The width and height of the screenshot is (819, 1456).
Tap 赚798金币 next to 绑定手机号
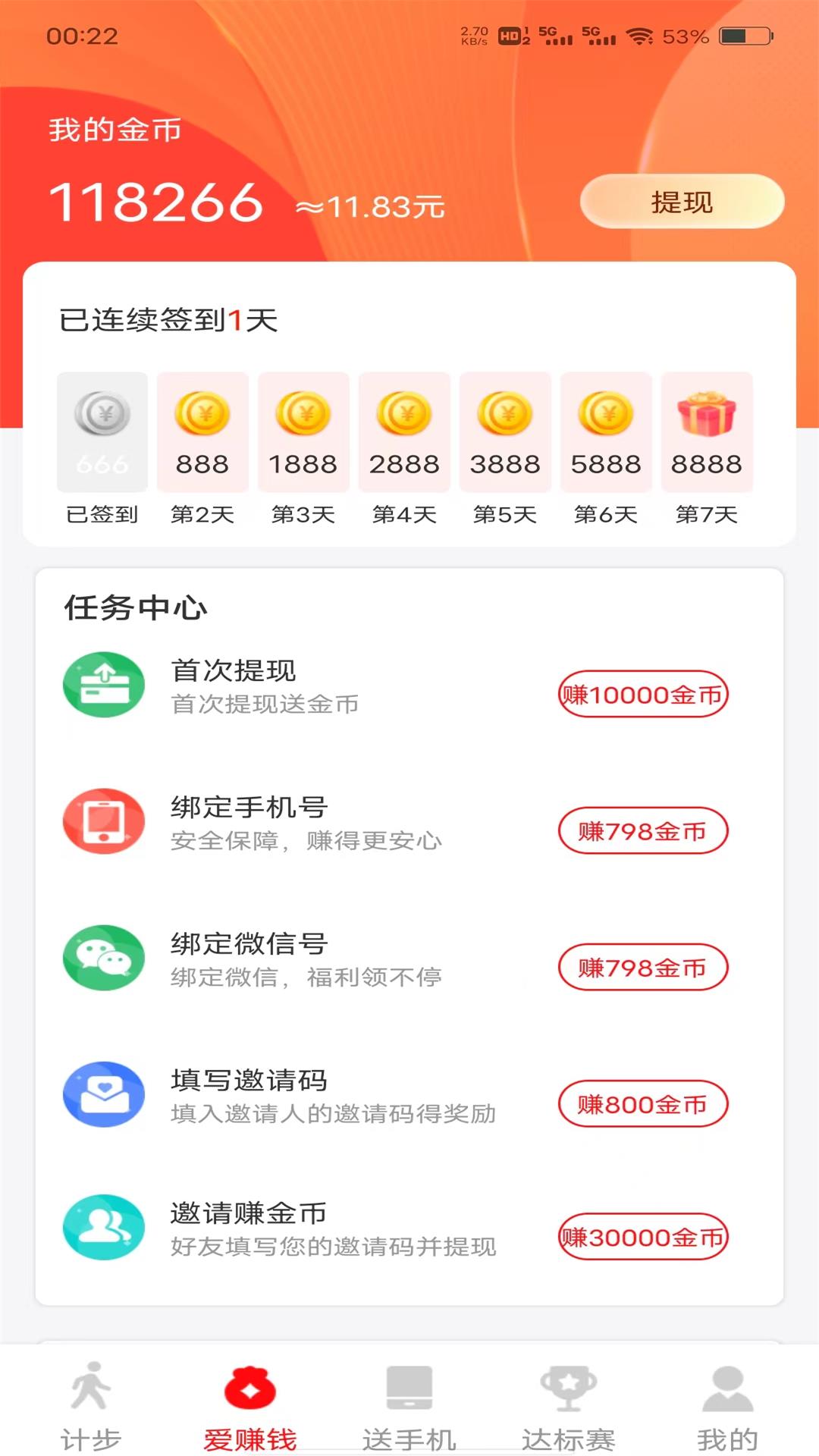(643, 831)
